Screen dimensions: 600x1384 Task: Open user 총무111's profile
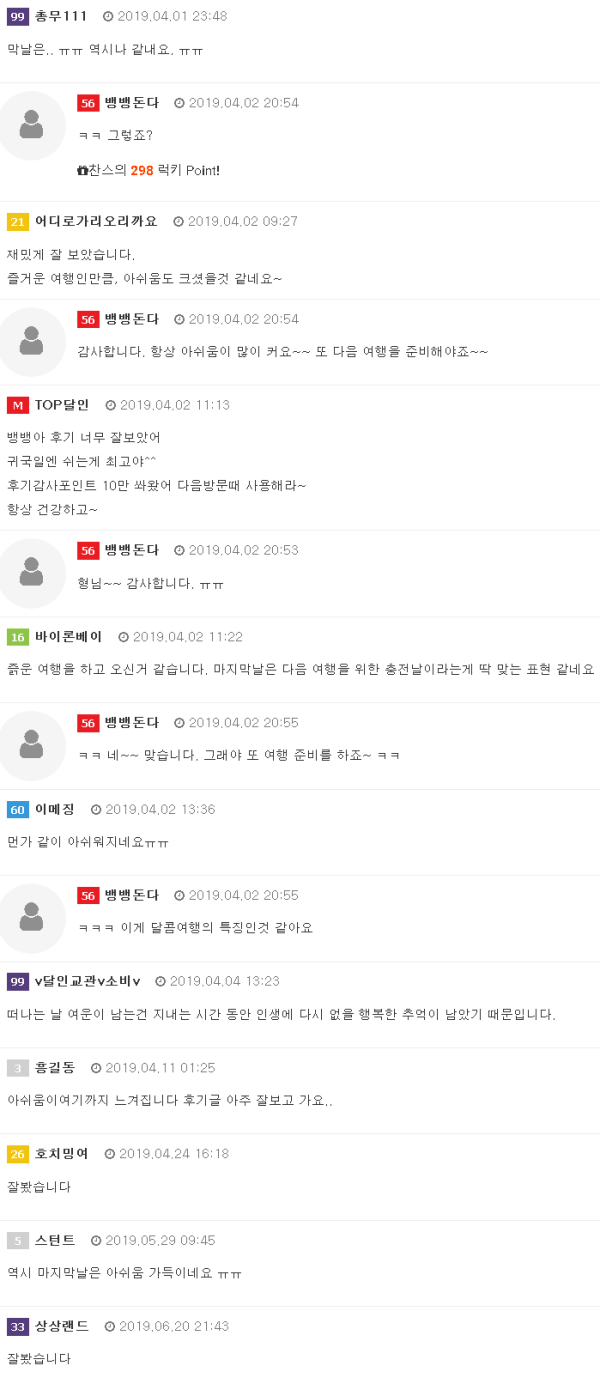[x=61, y=16]
